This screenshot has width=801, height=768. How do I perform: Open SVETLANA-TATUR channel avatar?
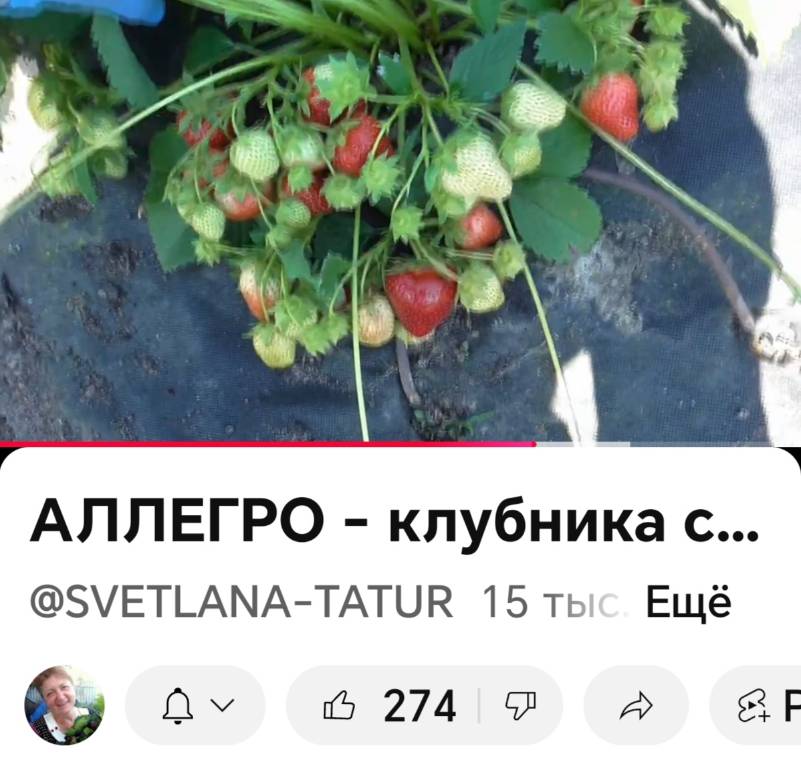[x=64, y=705]
